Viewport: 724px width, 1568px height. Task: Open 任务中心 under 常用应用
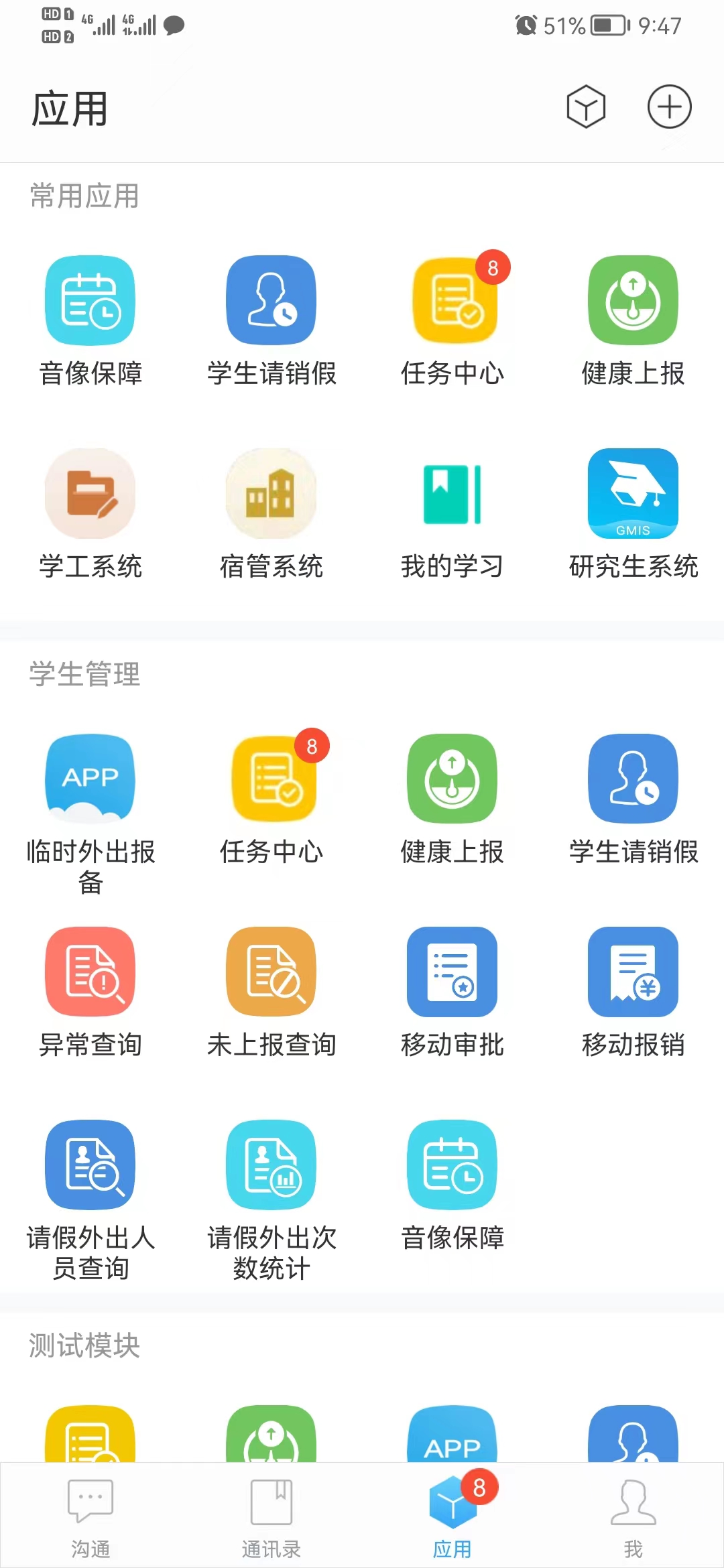pyautogui.click(x=452, y=301)
